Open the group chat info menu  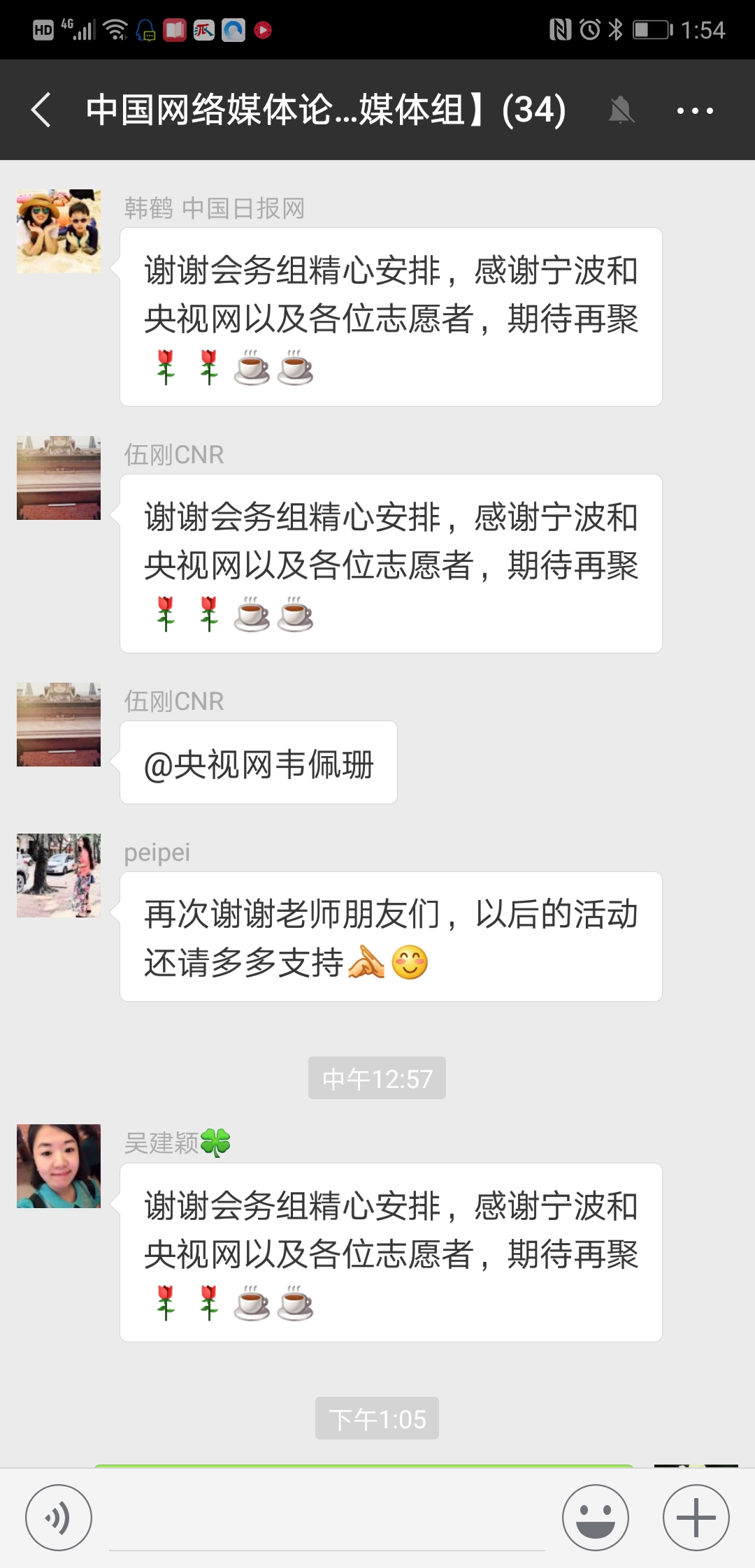(x=694, y=110)
